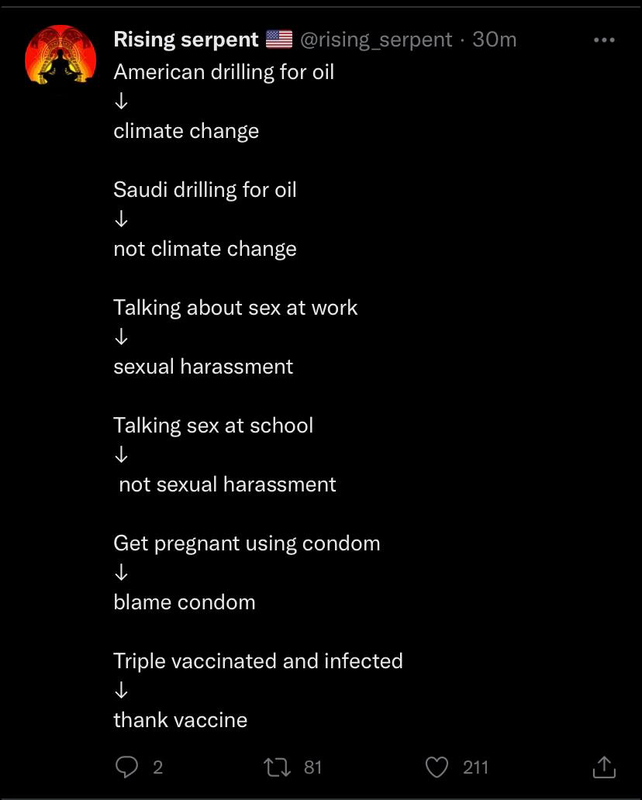Image resolution: width=642 pixels, height=800 pixels.
Task: Reply to Rising serpent's tweet
Action: (x=127, y=767)
